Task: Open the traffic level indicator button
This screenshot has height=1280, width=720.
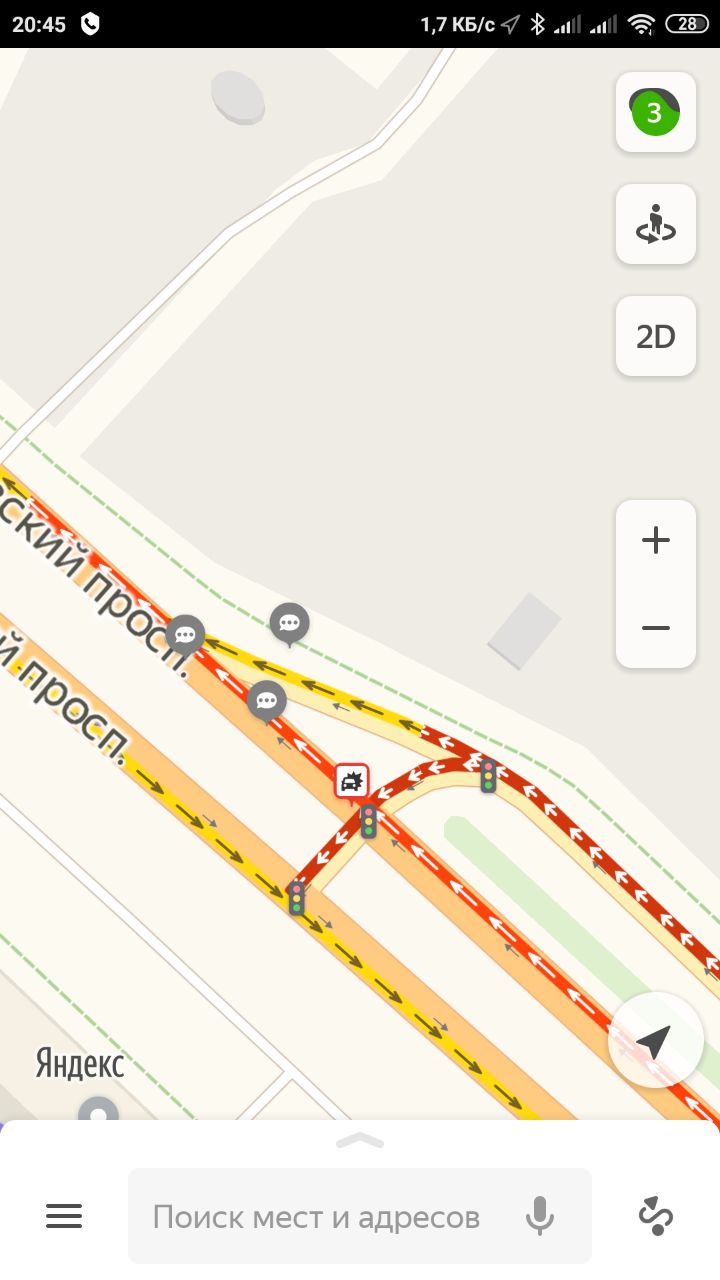Action: [656, 112]
